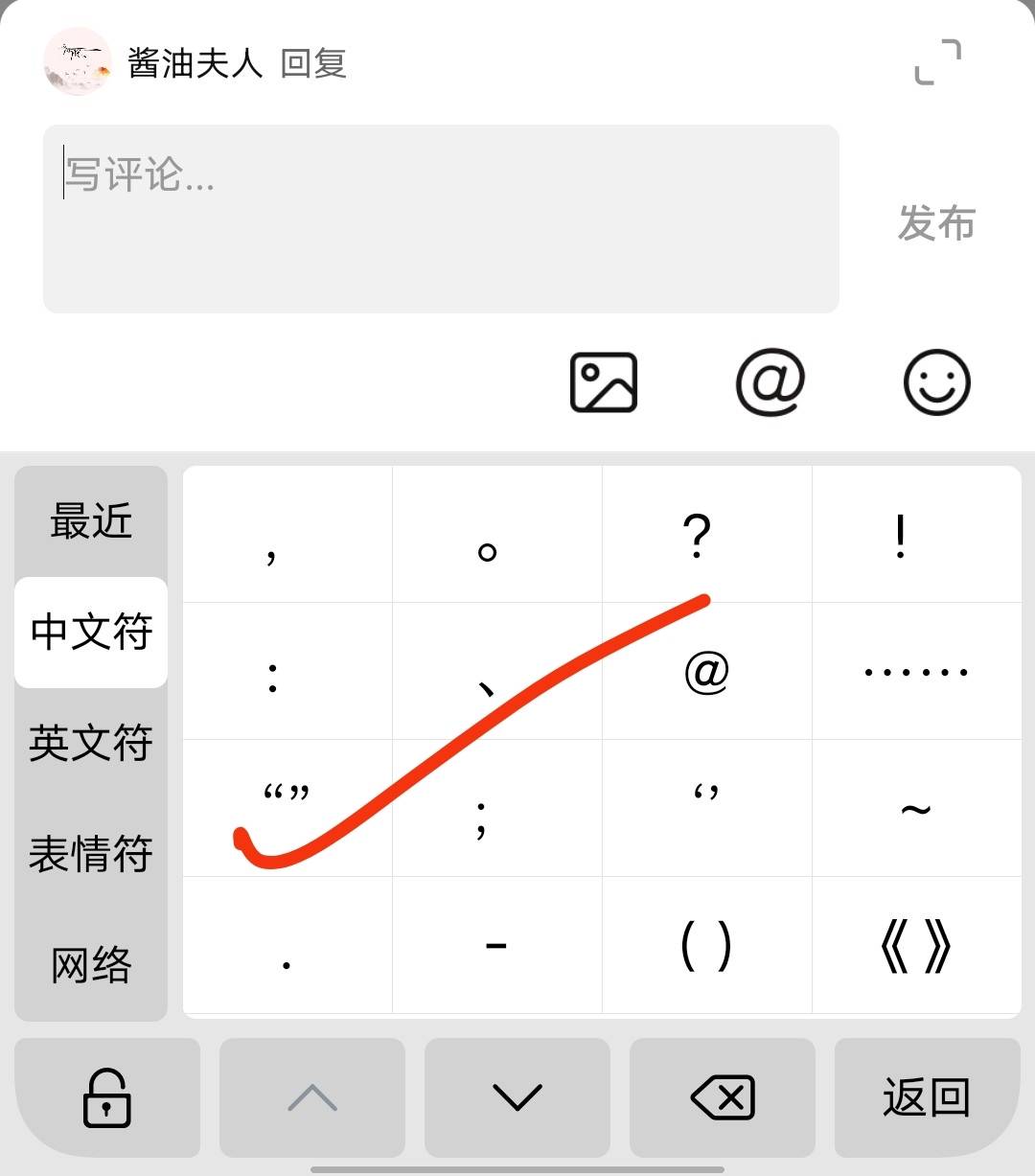
Task: Mention someone with the @ icon
Action: point(770,382)
